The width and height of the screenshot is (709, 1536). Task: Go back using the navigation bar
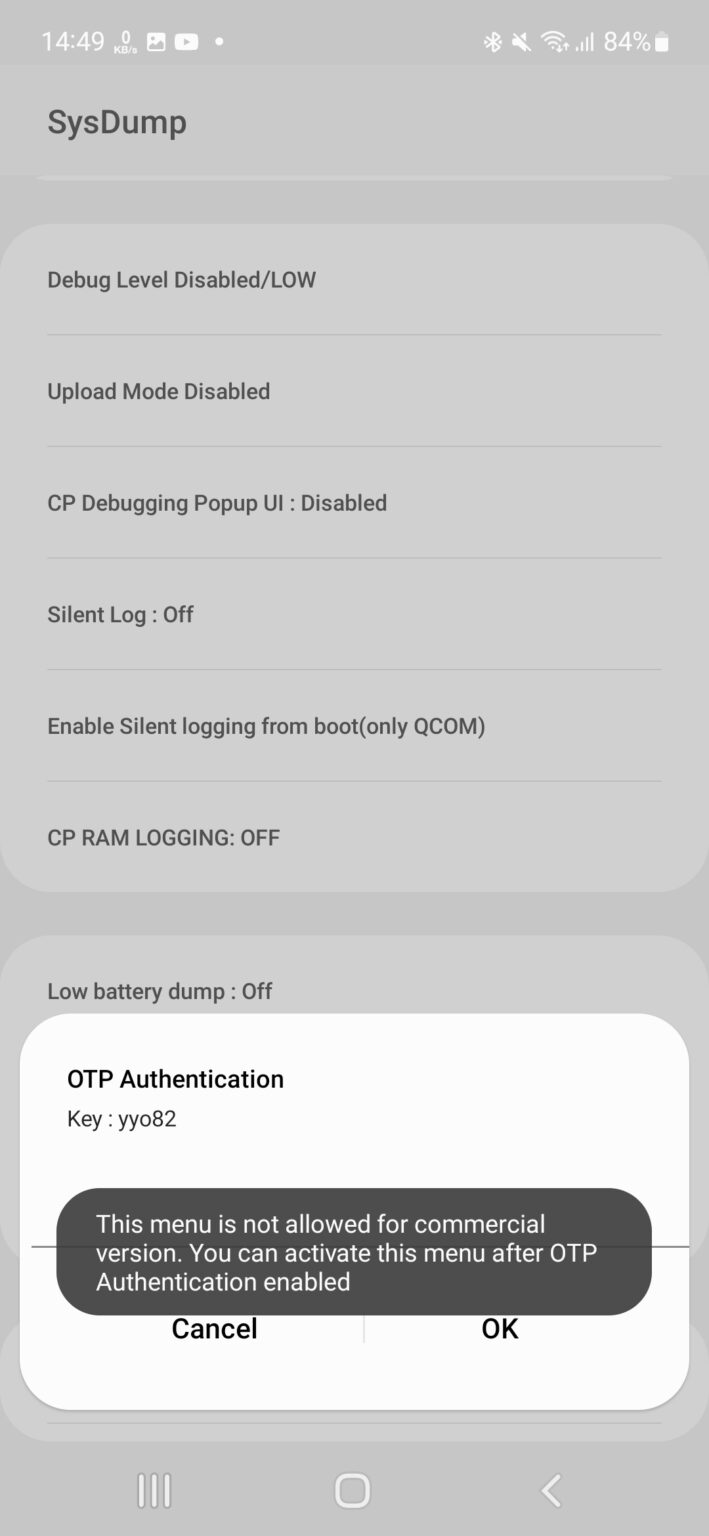[x=551, y=1490]
